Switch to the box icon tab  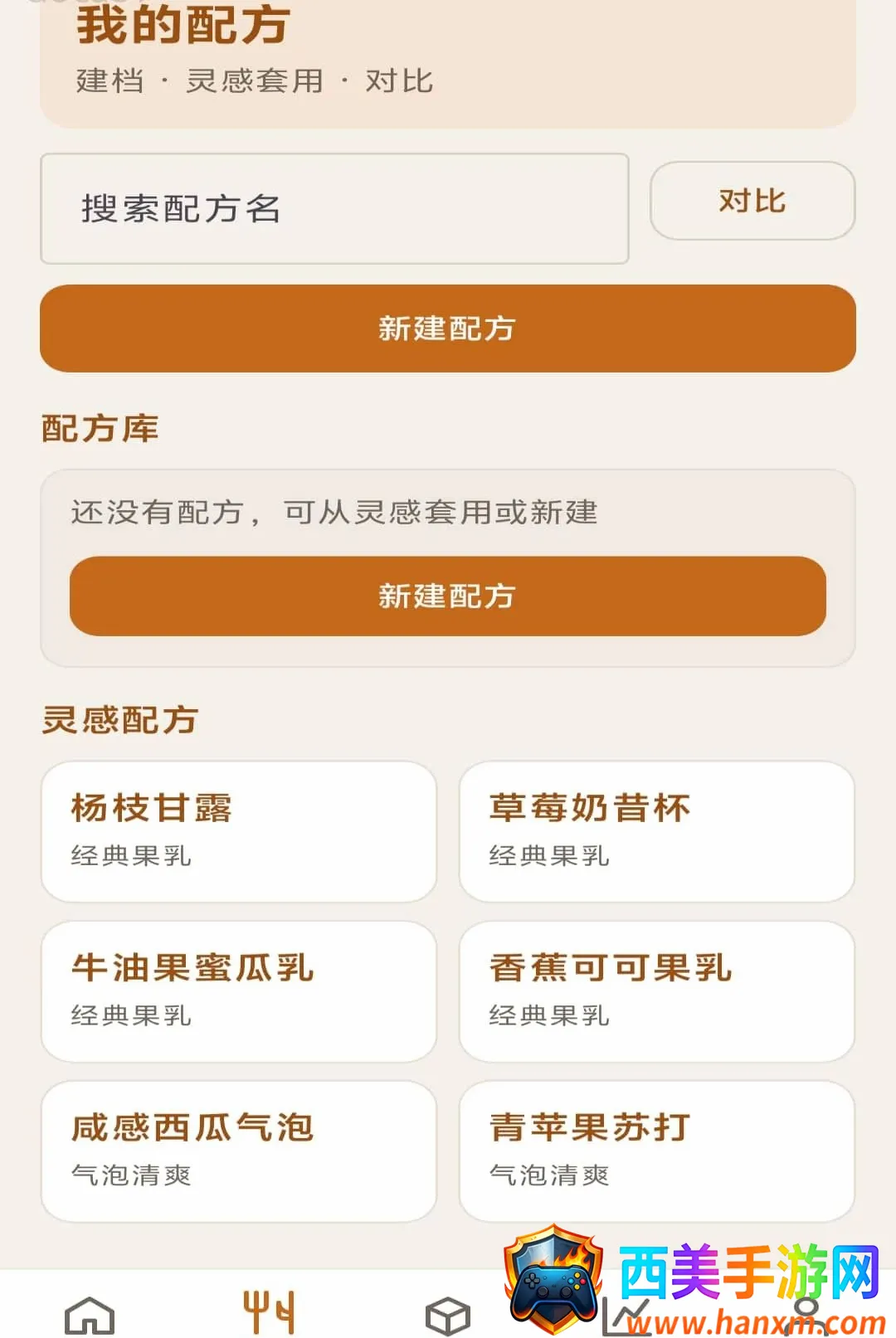[x=448, y=1315]
